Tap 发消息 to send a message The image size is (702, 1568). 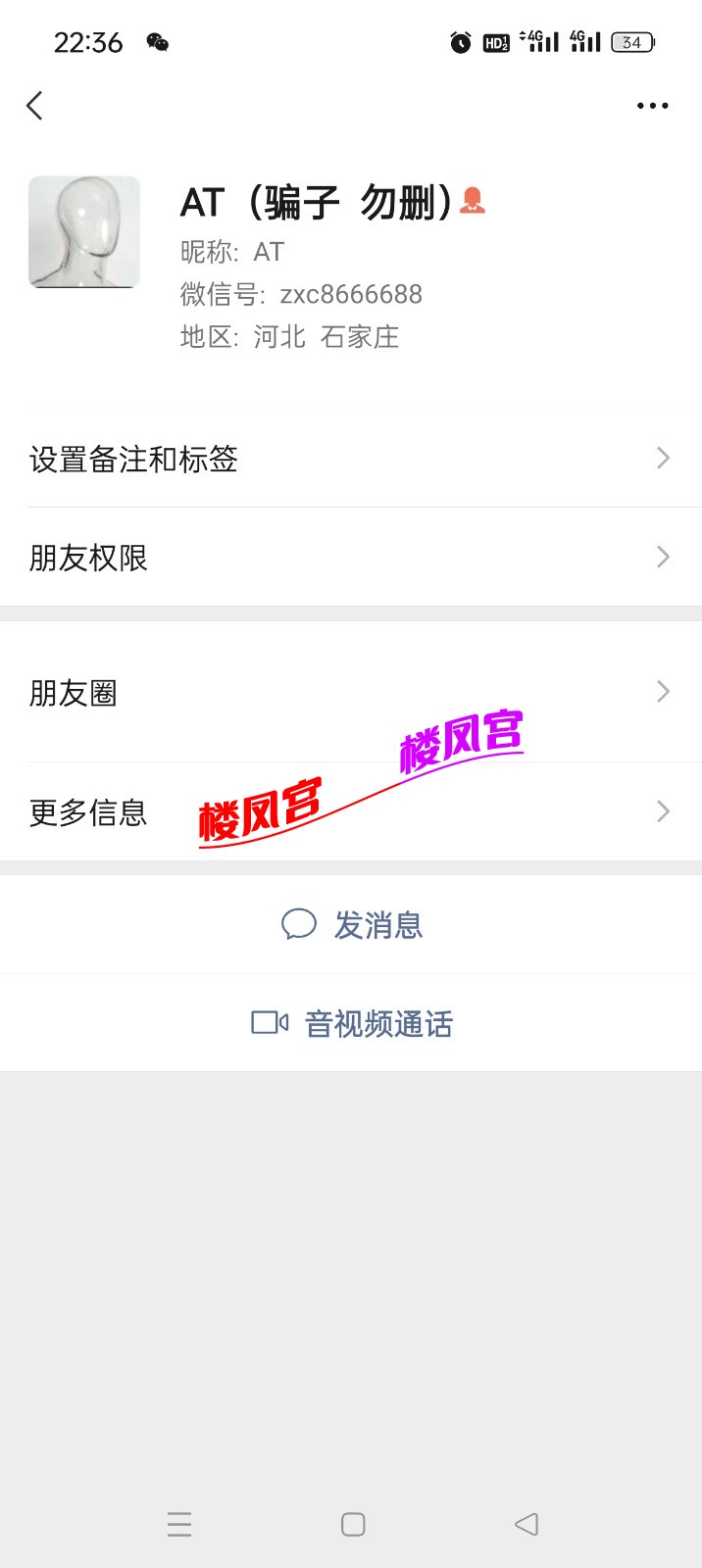[x=353, y=925]
